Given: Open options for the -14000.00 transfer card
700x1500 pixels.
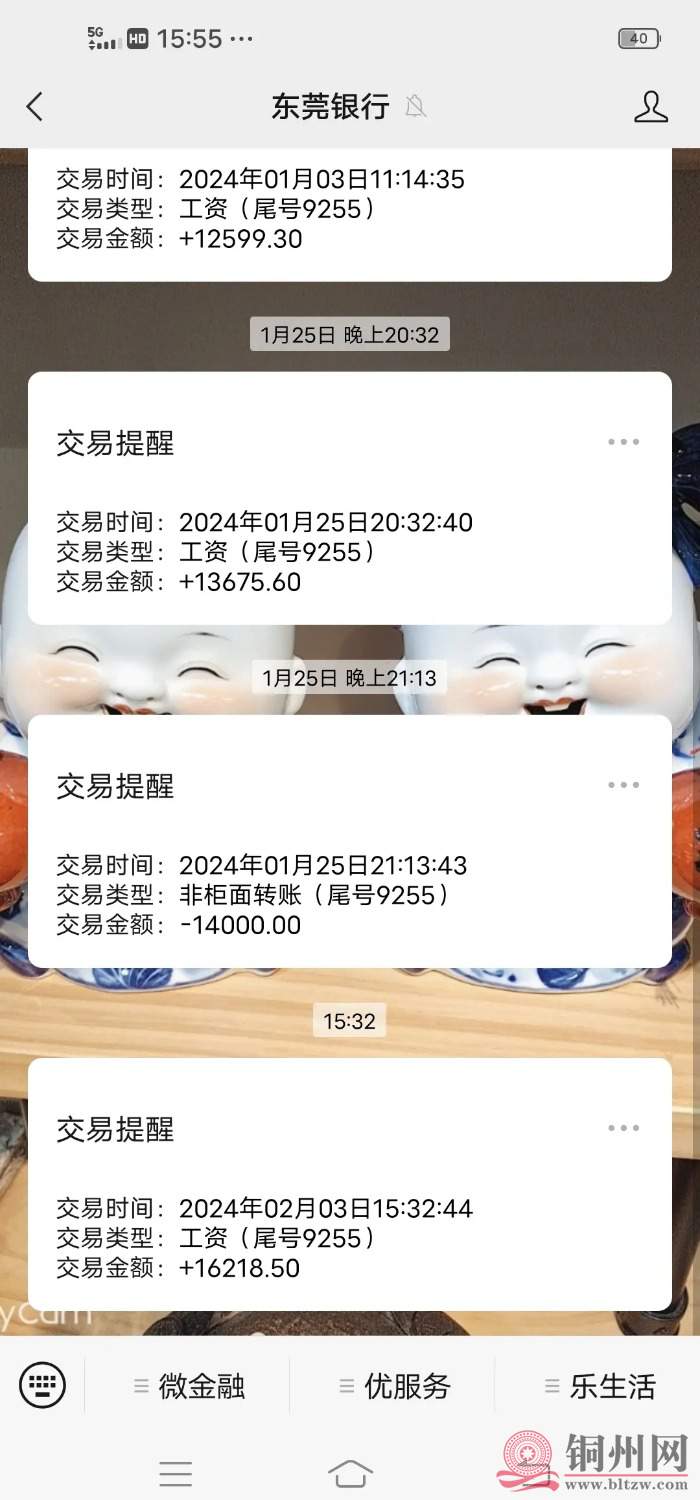Looking at the screenshot, I should (623, 785).
